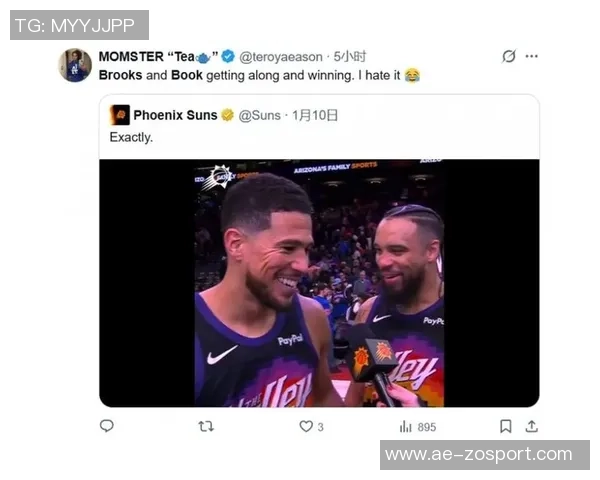600x480 pixels.
Task: Reply to MOMSTER's tweet
Action: (x=107, y=426)
